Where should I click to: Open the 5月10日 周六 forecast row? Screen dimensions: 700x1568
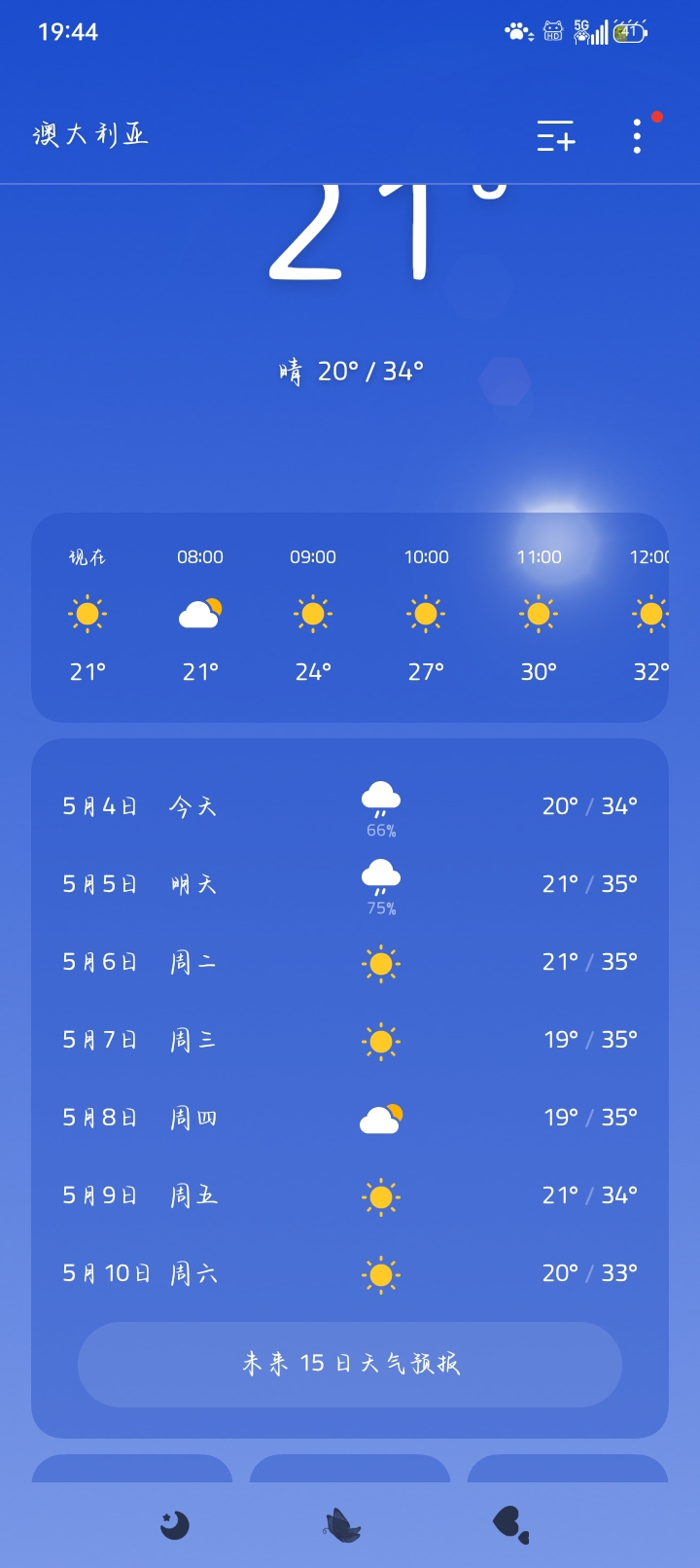click(x=350, y=1273)
